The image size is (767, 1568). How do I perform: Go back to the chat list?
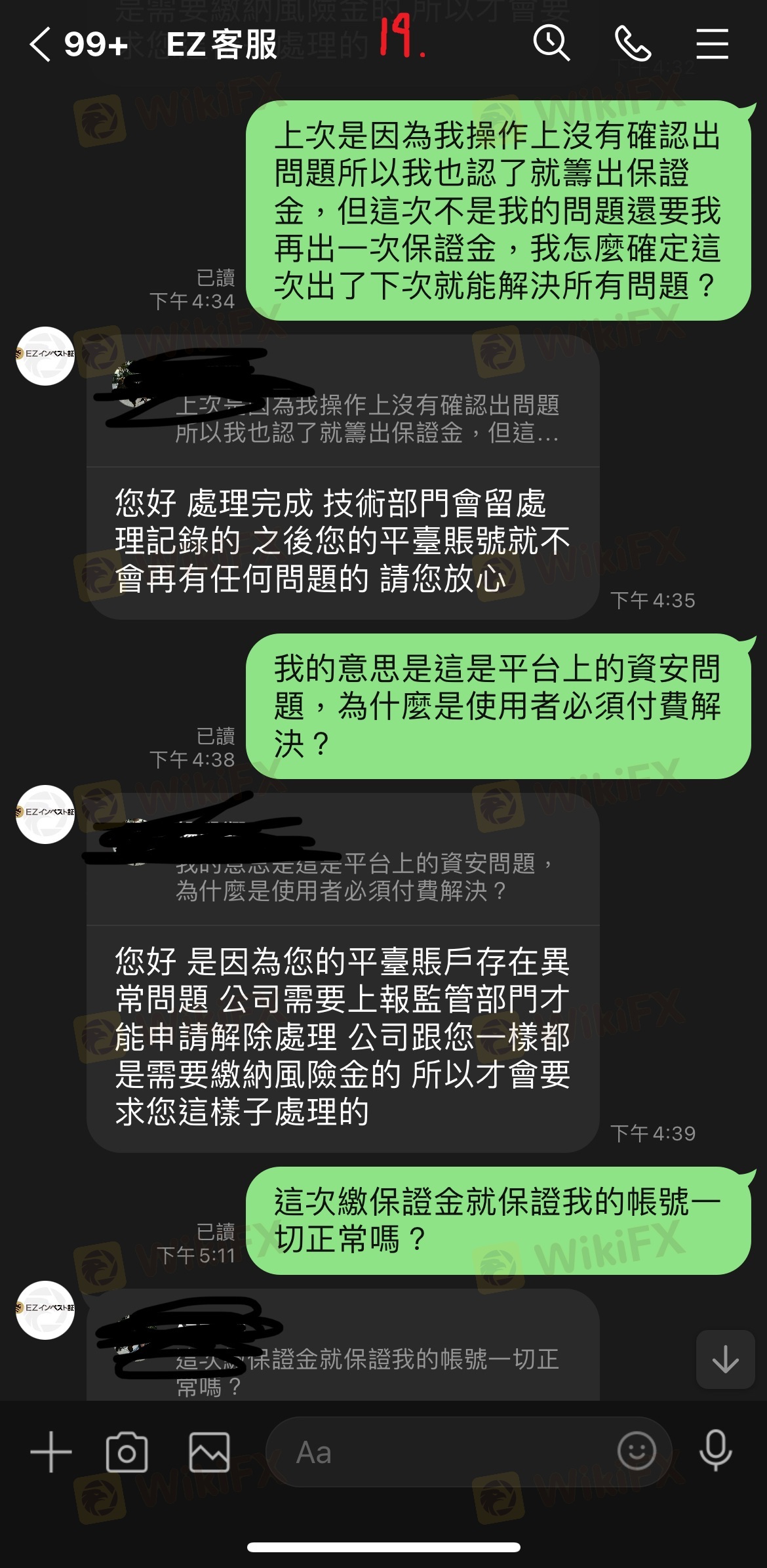(41, 45)
